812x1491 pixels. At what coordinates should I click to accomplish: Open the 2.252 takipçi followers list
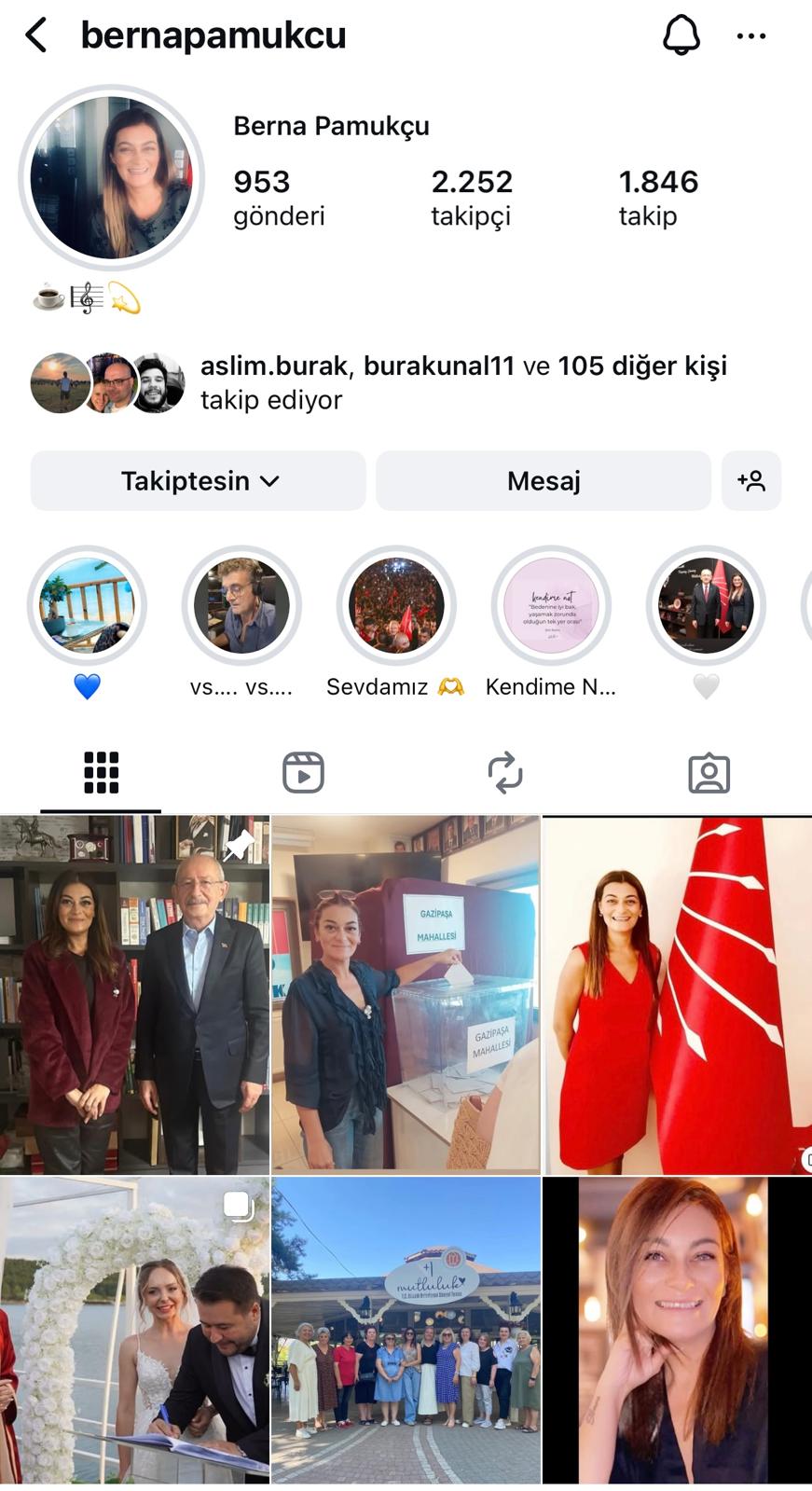pyautogui.click(x=472, y=198)
